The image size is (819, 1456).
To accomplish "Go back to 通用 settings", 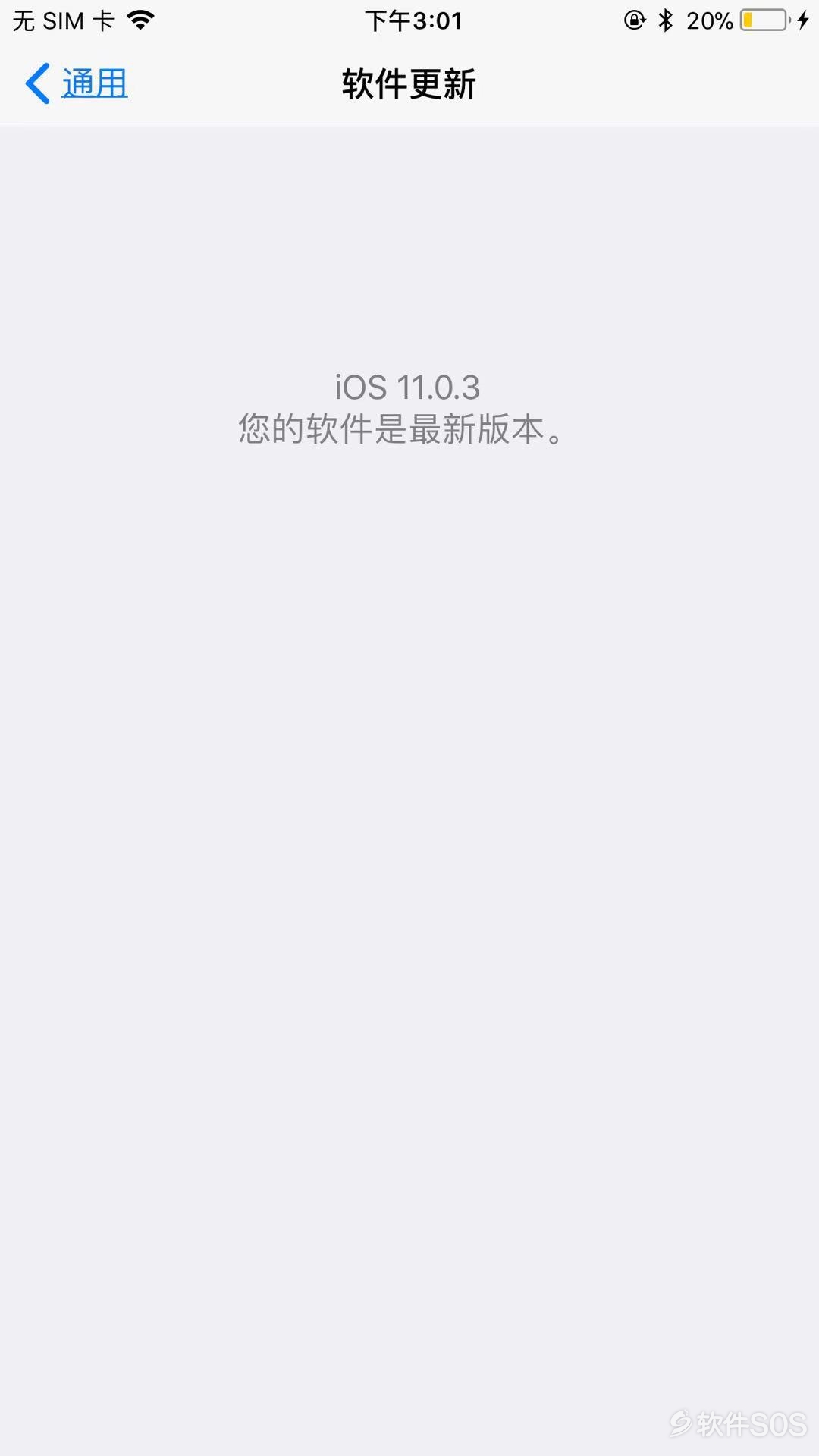I will (x=77, y=83).
